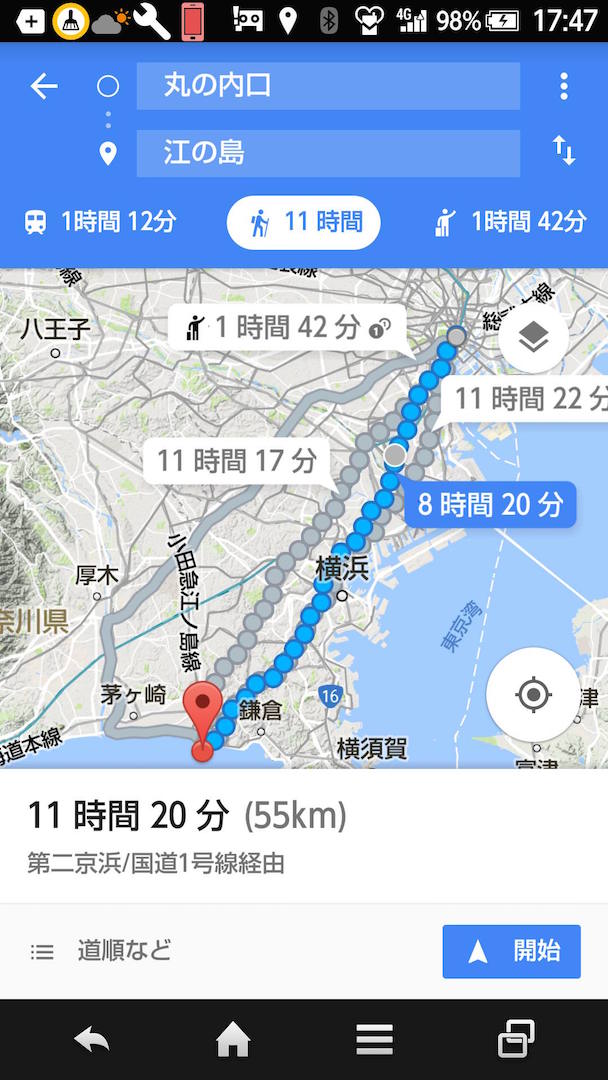Go to the system home screen
The width and height of the screenshot is (608, 1080).
[x=233, y=1039]
